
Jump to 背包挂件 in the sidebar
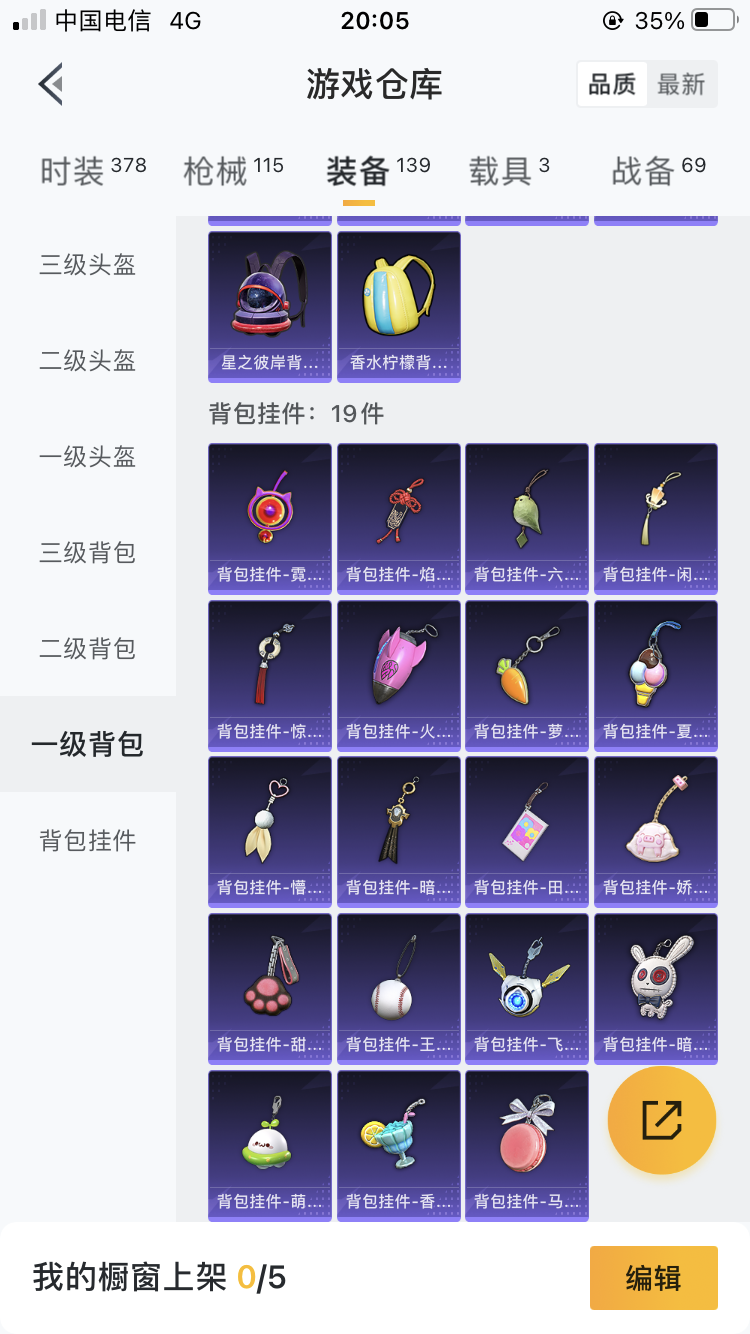pyautogui.click(x=88, y=841)
